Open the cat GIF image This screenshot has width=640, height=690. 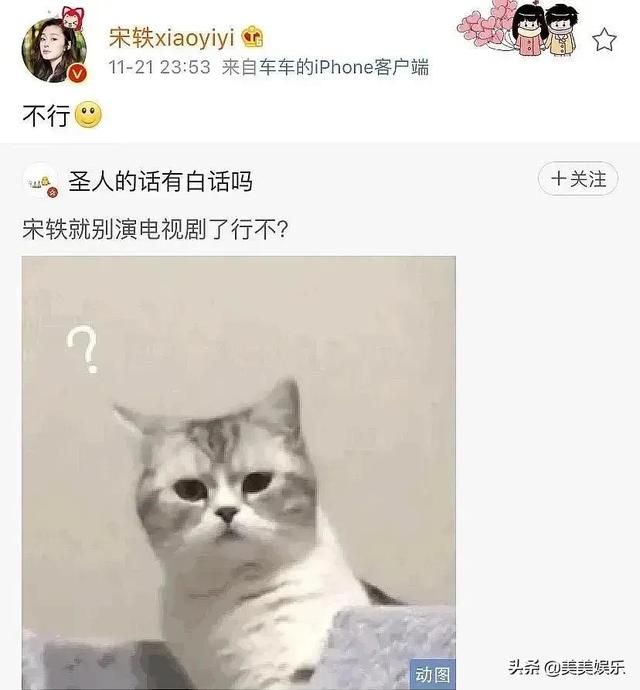[238, 470]
